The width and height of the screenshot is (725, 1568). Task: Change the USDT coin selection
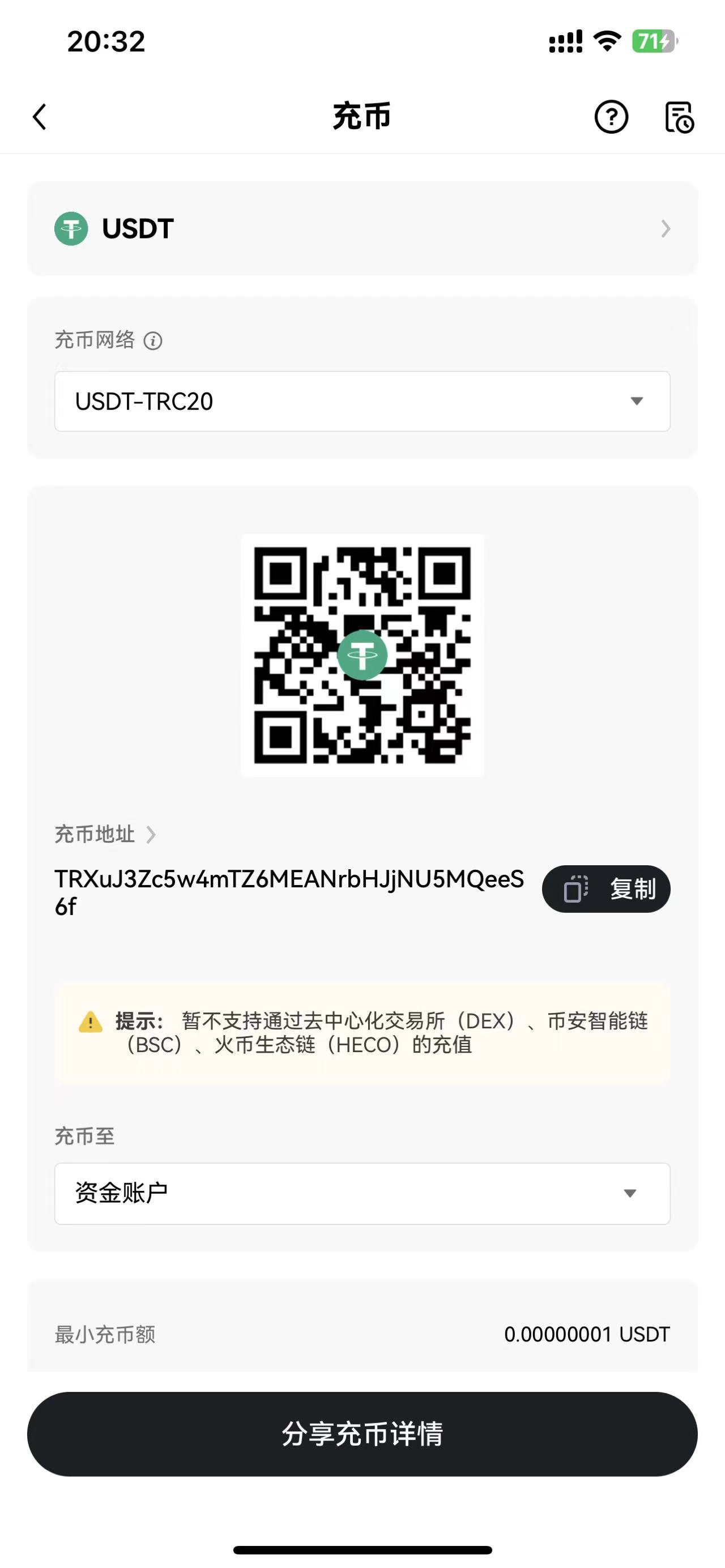point(362,229)
